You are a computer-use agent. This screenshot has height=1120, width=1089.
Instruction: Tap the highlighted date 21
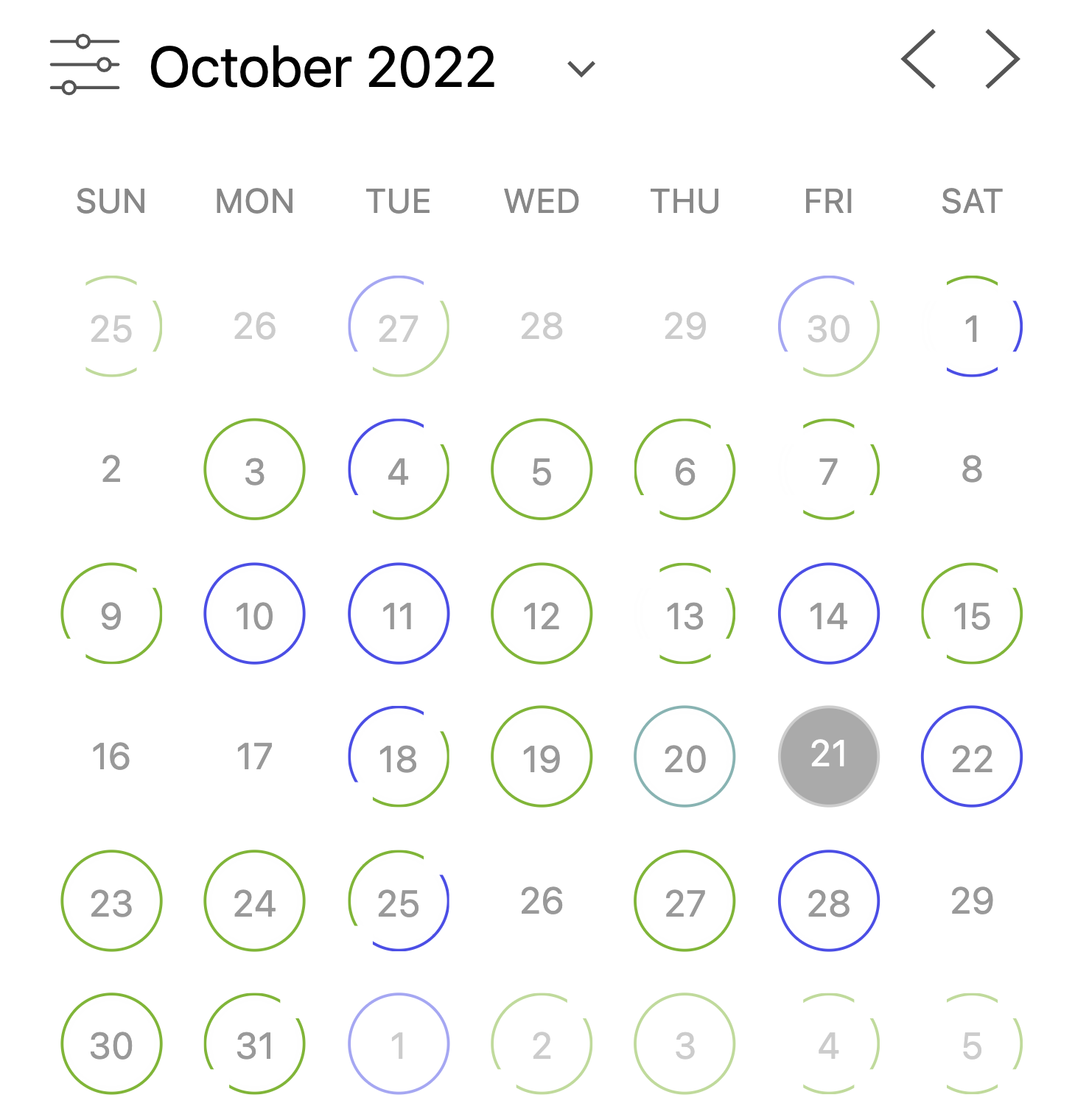pos(828,757)
